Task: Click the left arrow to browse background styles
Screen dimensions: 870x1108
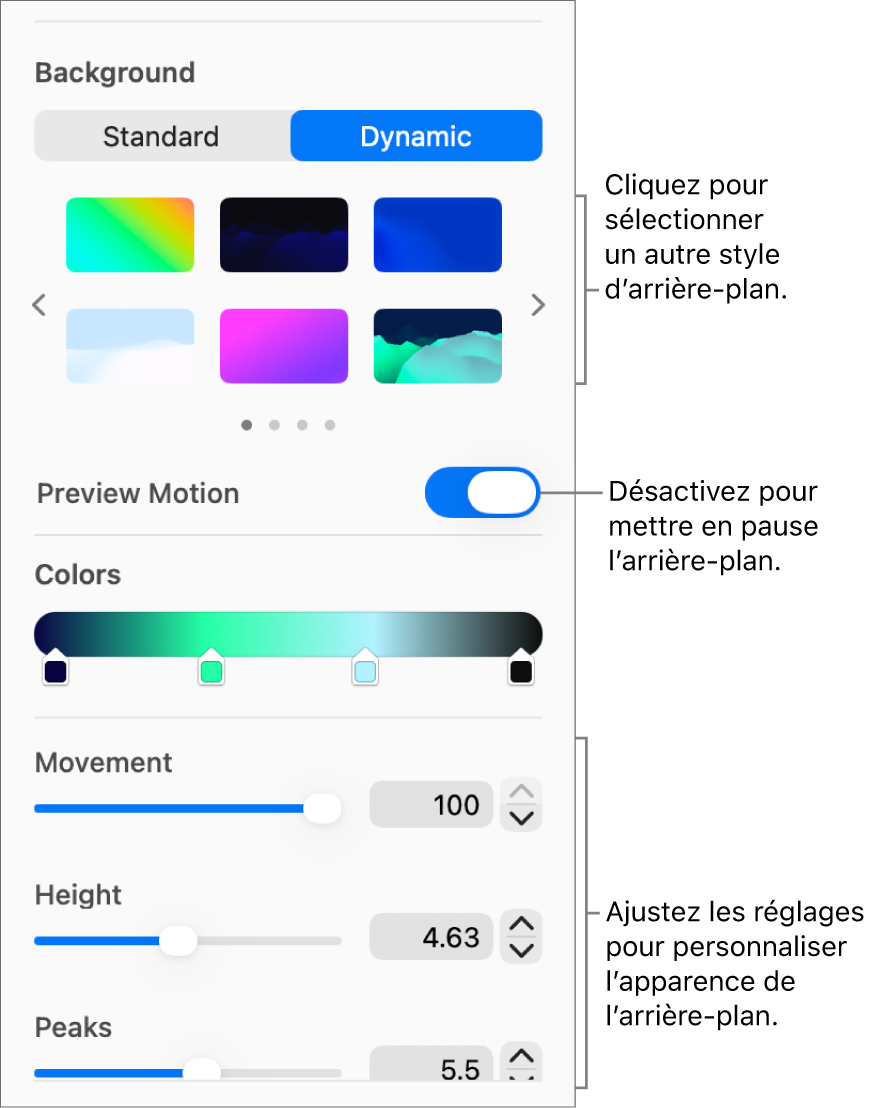Action: [39, 305]
